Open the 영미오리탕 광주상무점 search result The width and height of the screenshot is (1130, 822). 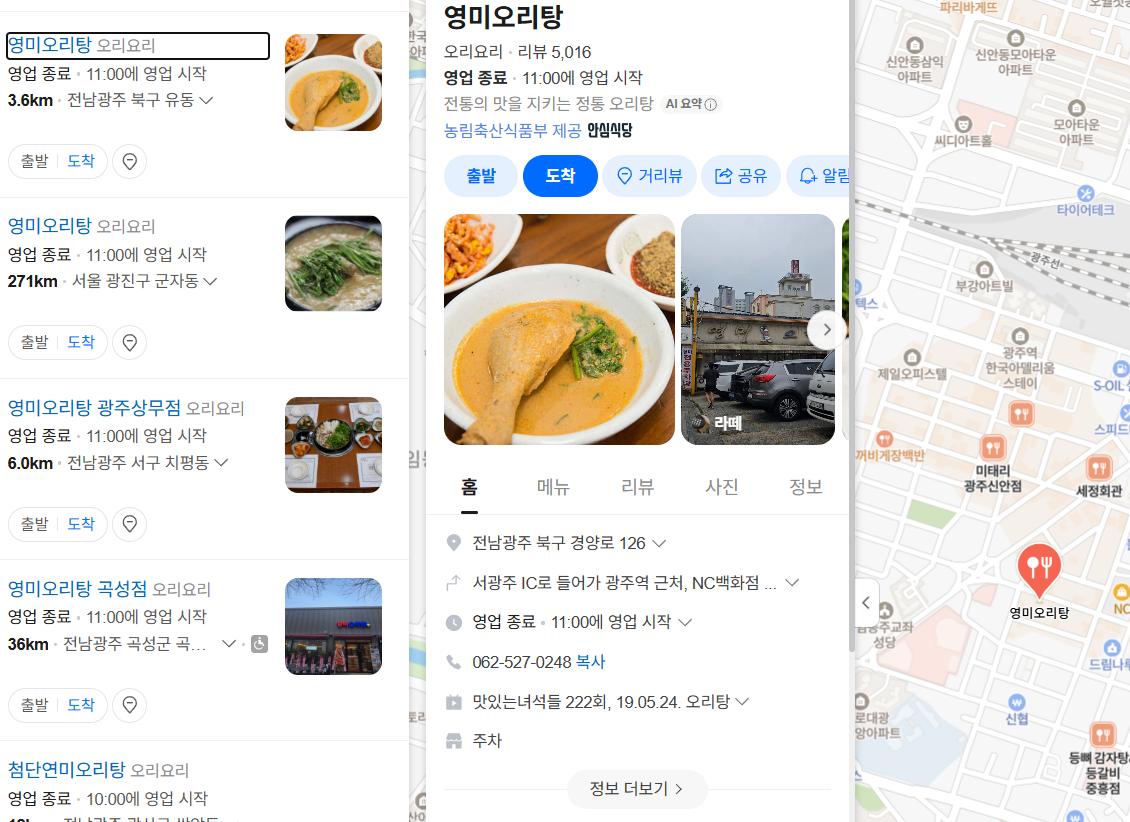point(94,408)
